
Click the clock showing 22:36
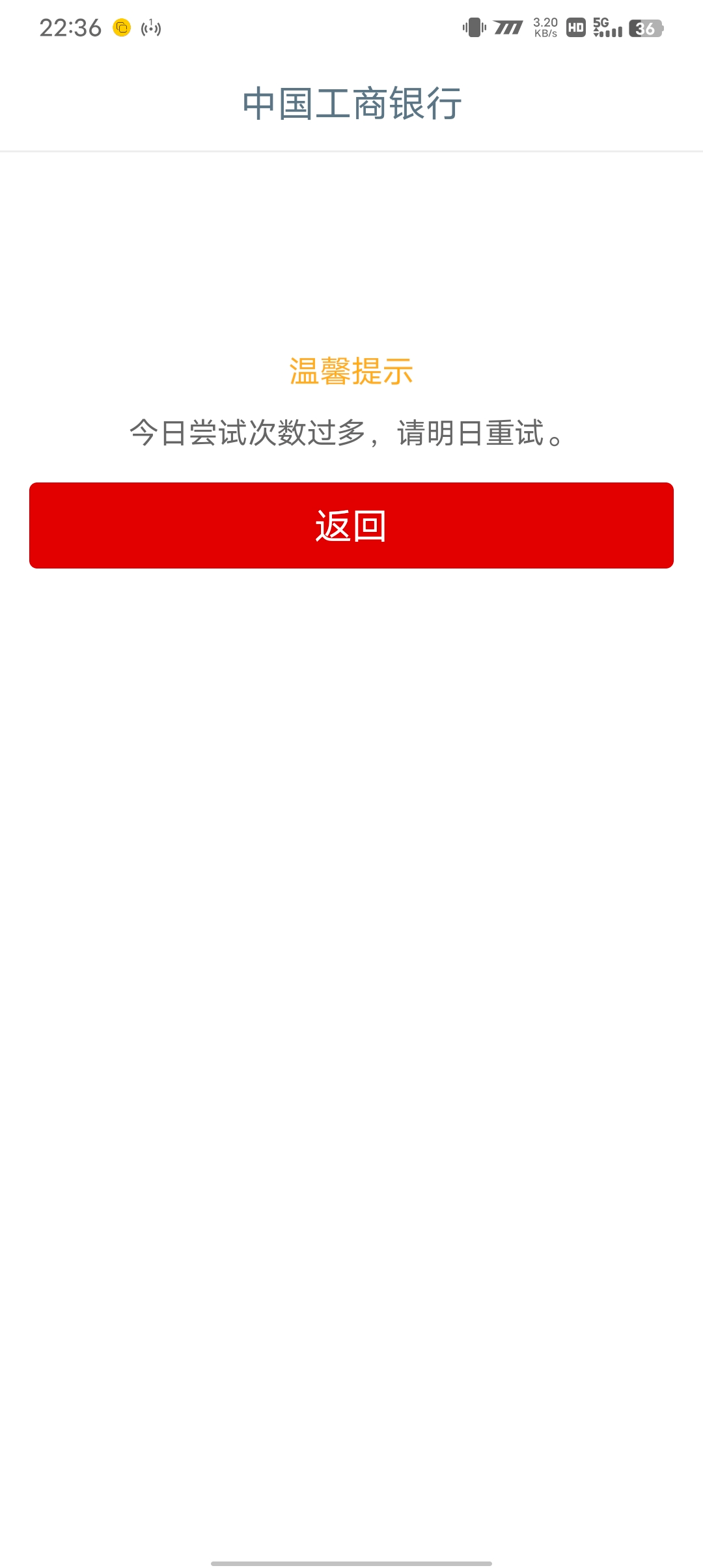68,27
